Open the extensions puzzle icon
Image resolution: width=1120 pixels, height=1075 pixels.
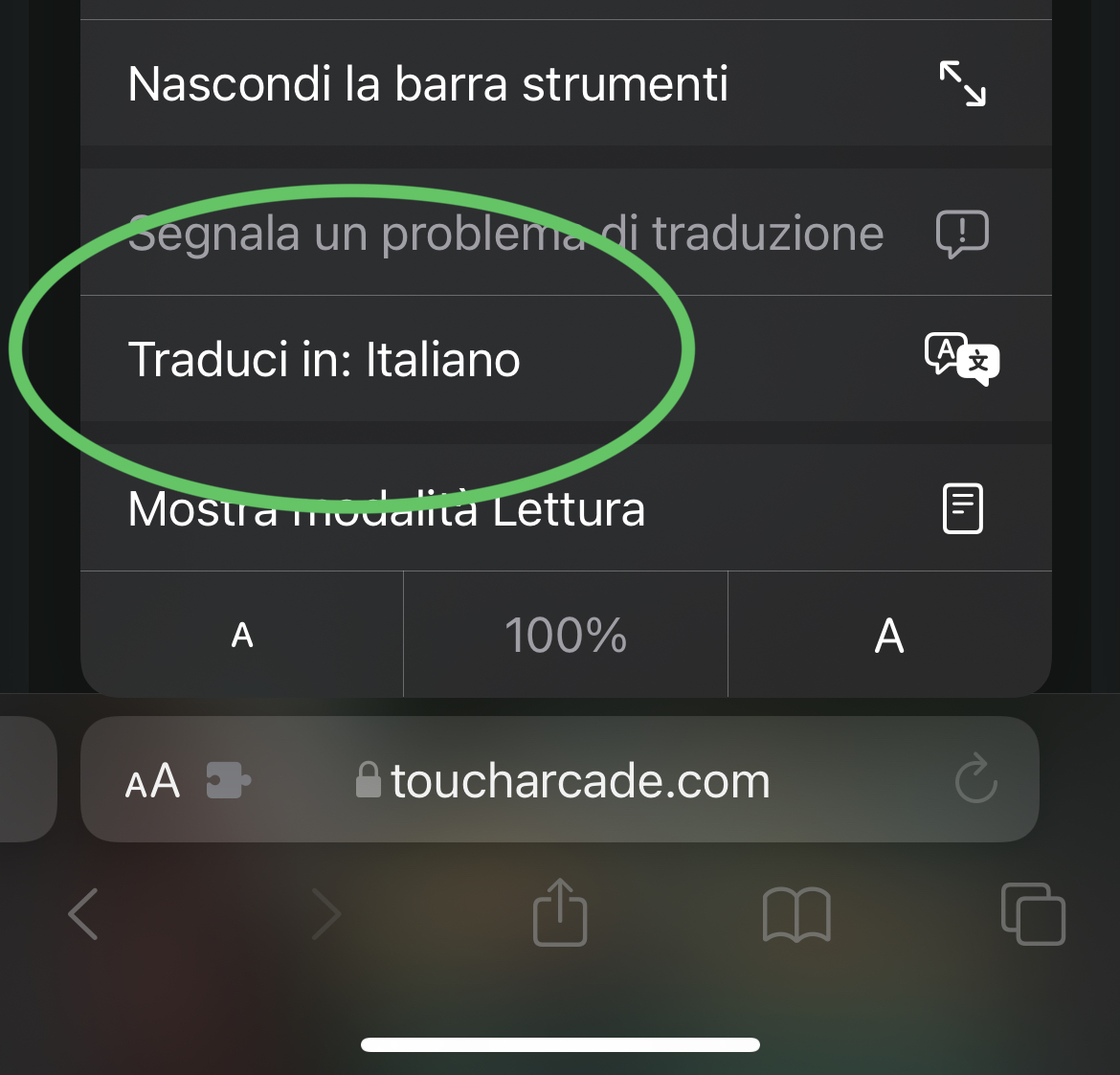(x=229, y=780)
